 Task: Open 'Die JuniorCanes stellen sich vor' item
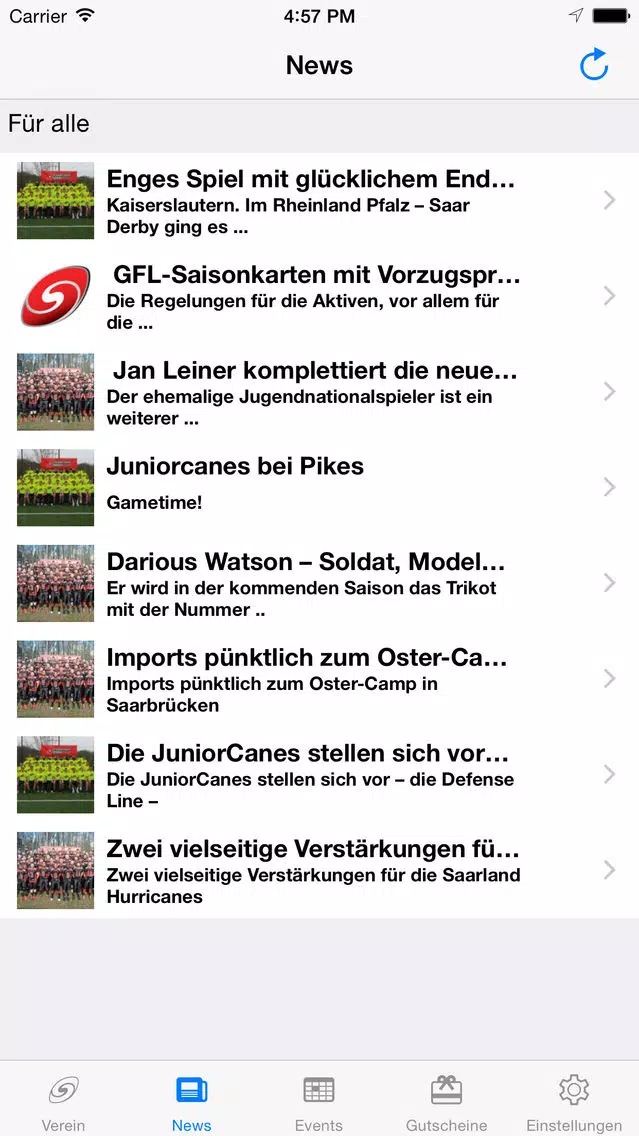(320, 774)
